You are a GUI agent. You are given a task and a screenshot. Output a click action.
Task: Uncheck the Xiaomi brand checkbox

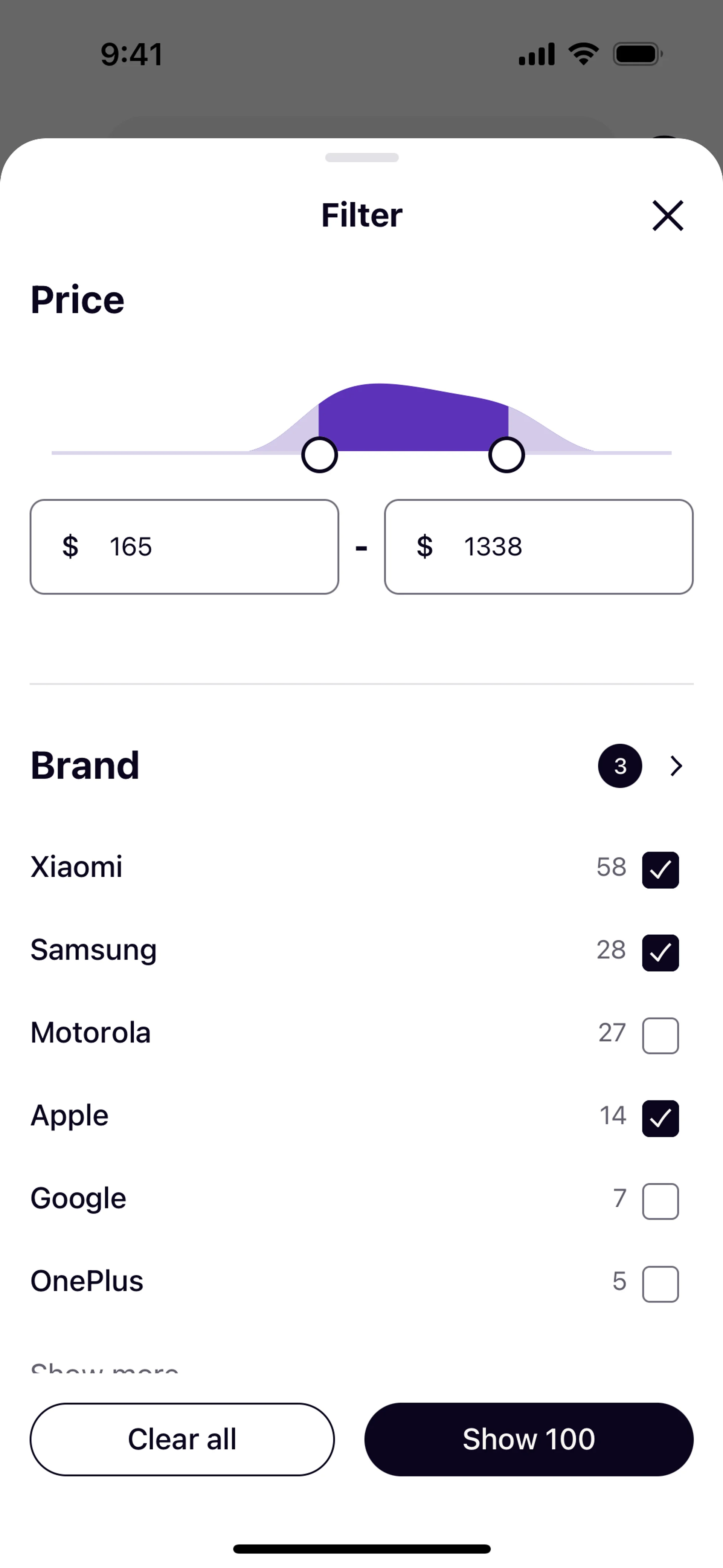click(660, 870)
